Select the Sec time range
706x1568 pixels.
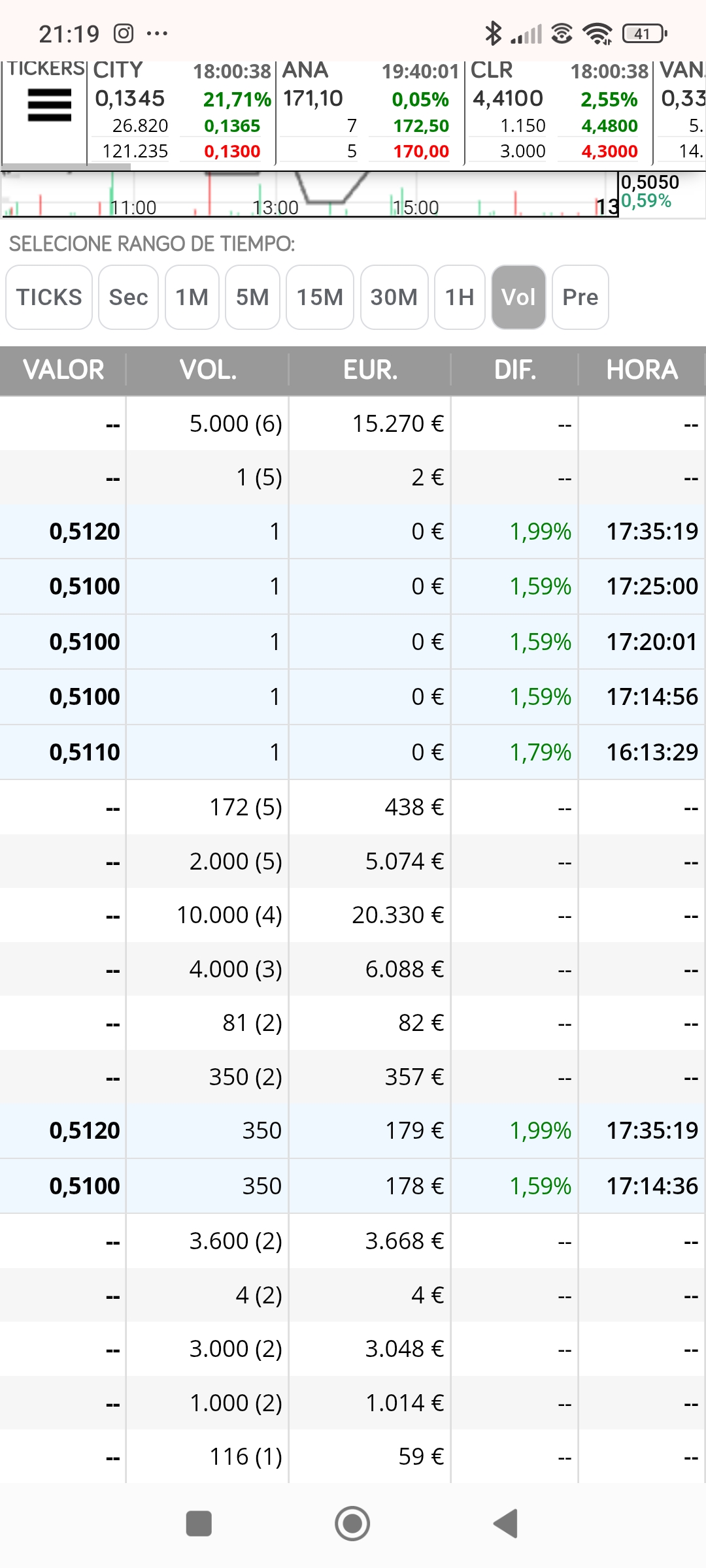[x=128, y=297]
